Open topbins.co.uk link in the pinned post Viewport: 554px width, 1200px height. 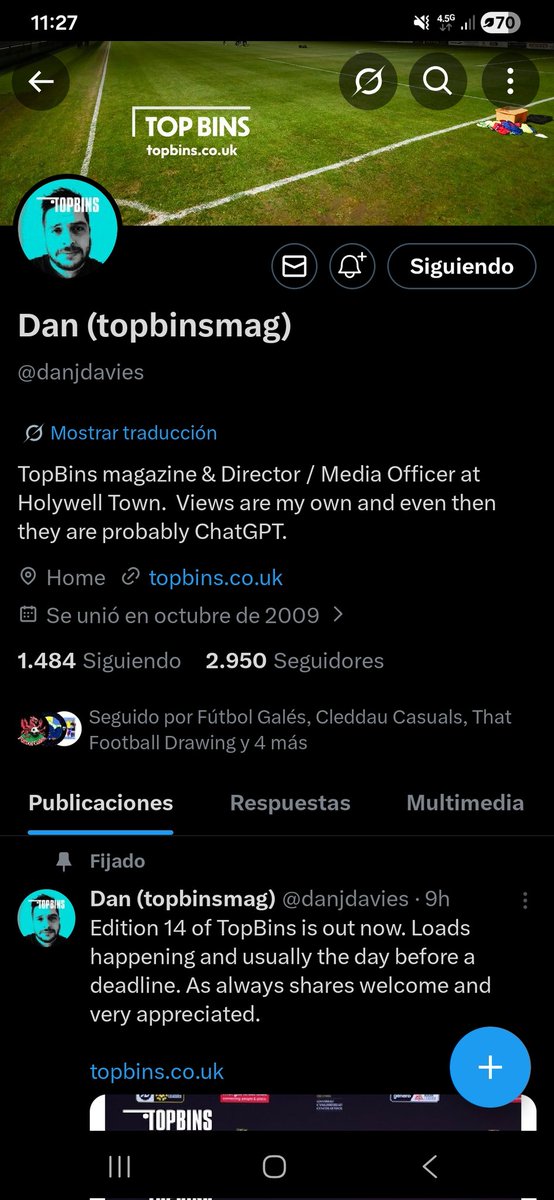(157, 1072)
